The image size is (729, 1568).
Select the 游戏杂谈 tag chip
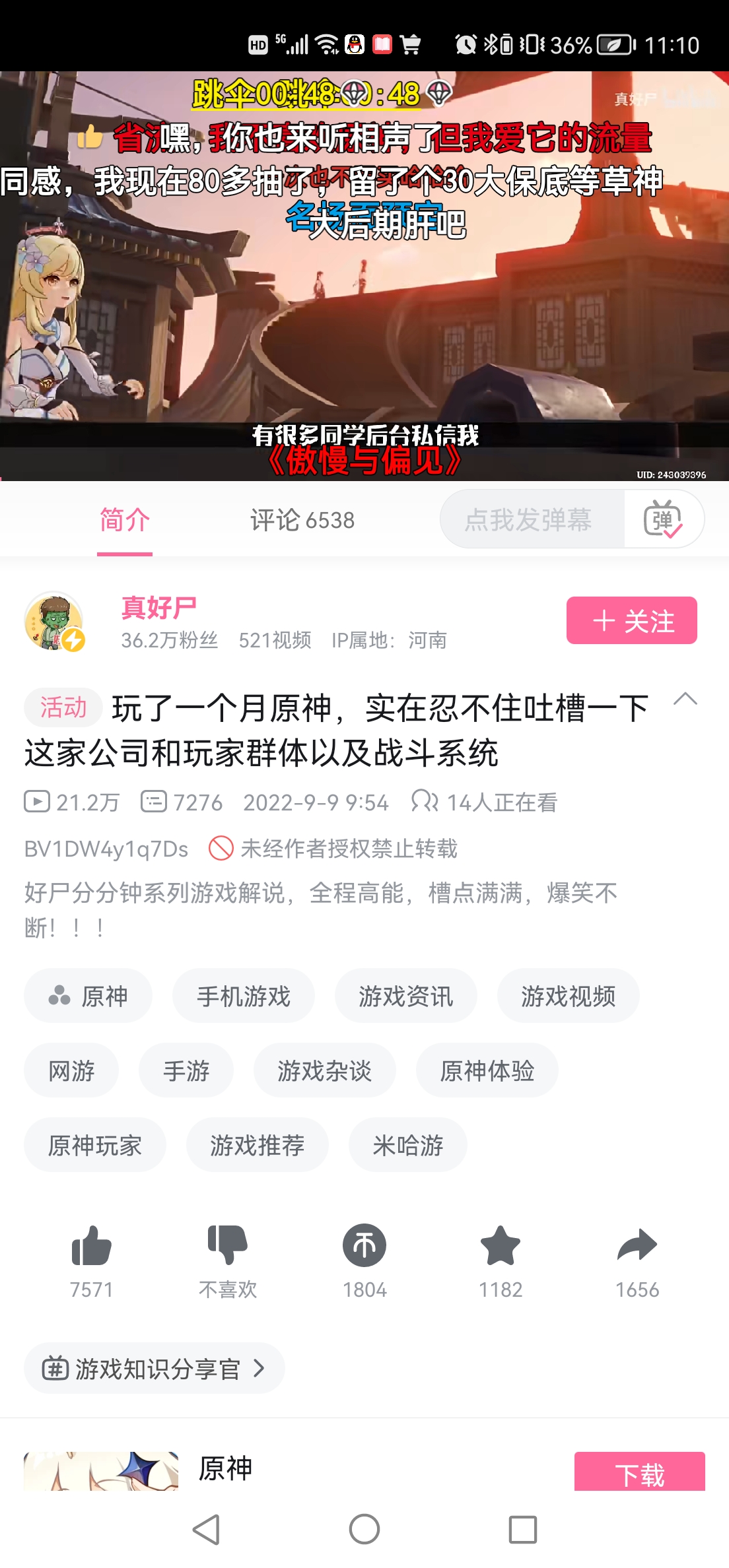324,1070
